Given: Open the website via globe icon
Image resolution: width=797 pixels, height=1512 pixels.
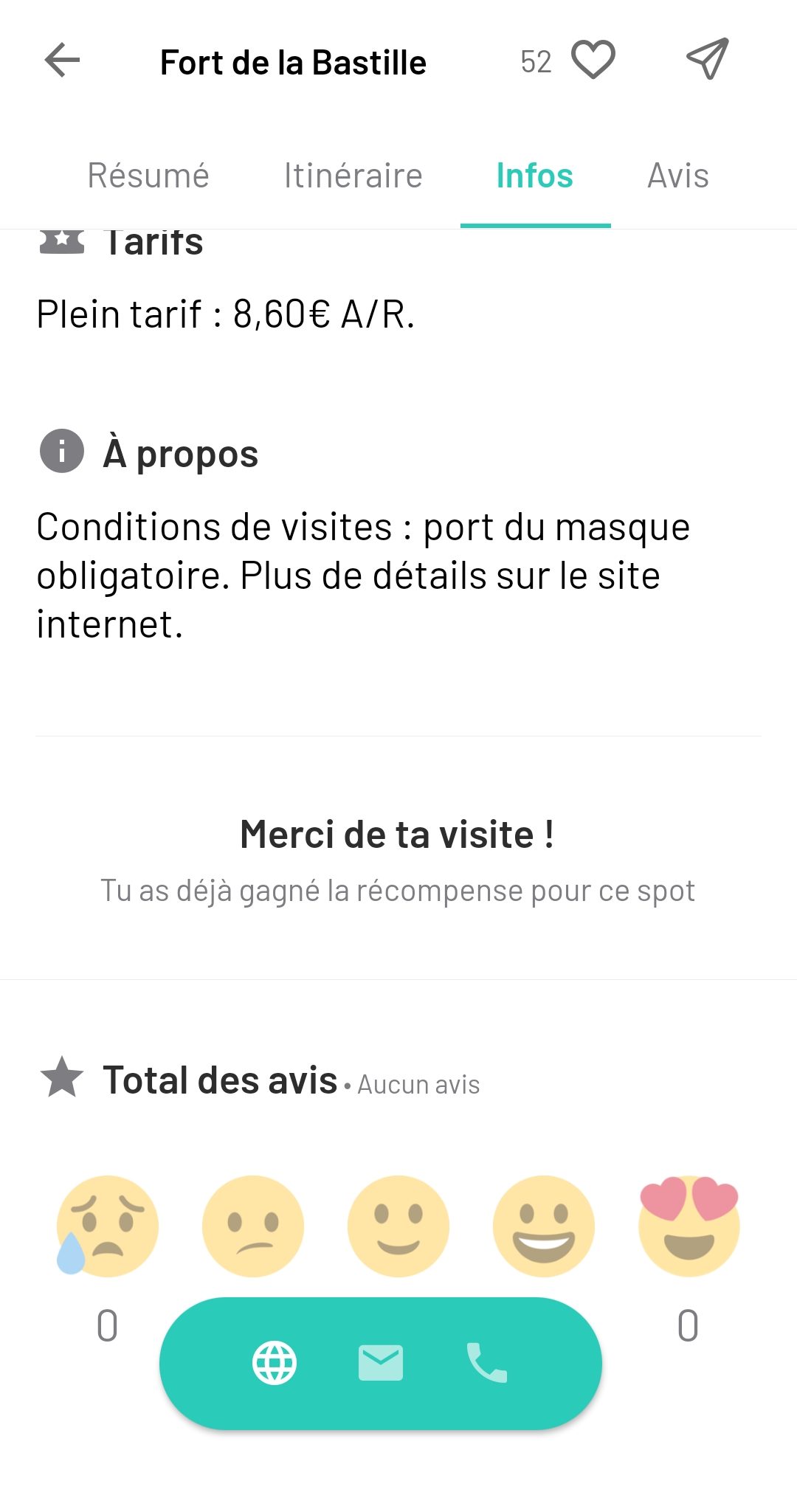Looking at the screenshot, I should (275, 1363).
